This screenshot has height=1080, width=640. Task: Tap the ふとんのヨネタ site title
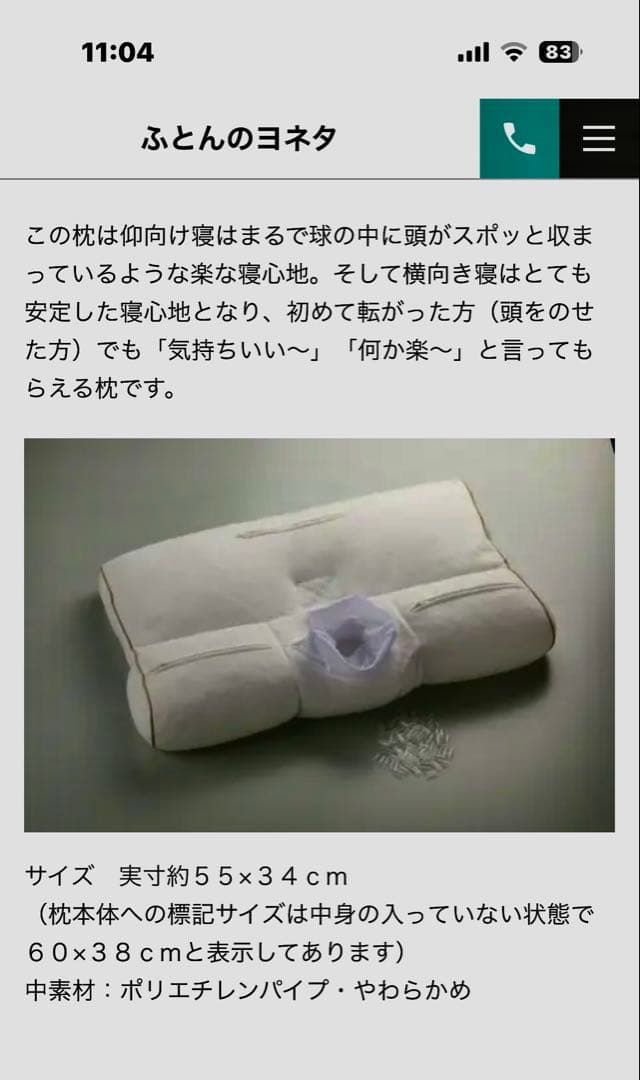[239, 139]
